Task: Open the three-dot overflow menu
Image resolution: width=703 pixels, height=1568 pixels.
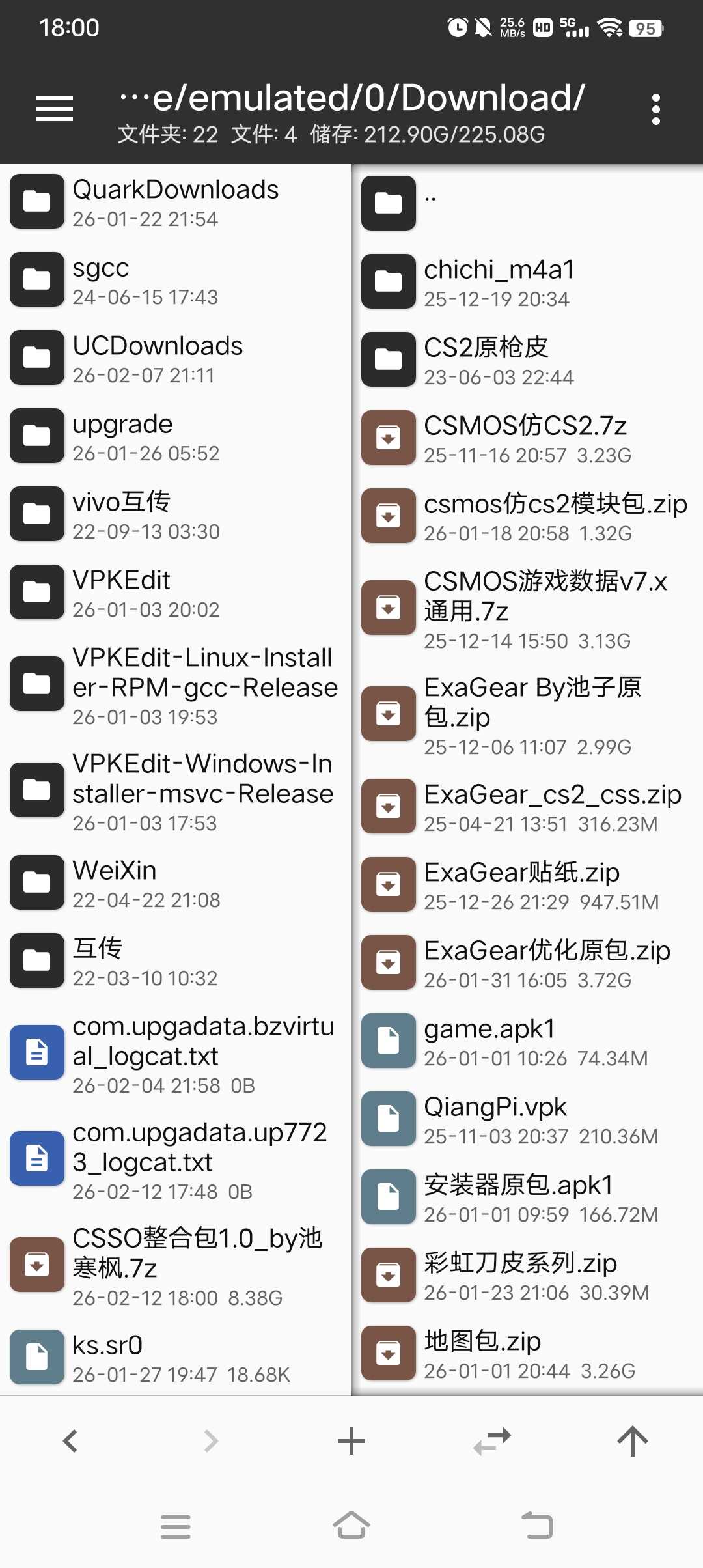Action: click(655, 109)
